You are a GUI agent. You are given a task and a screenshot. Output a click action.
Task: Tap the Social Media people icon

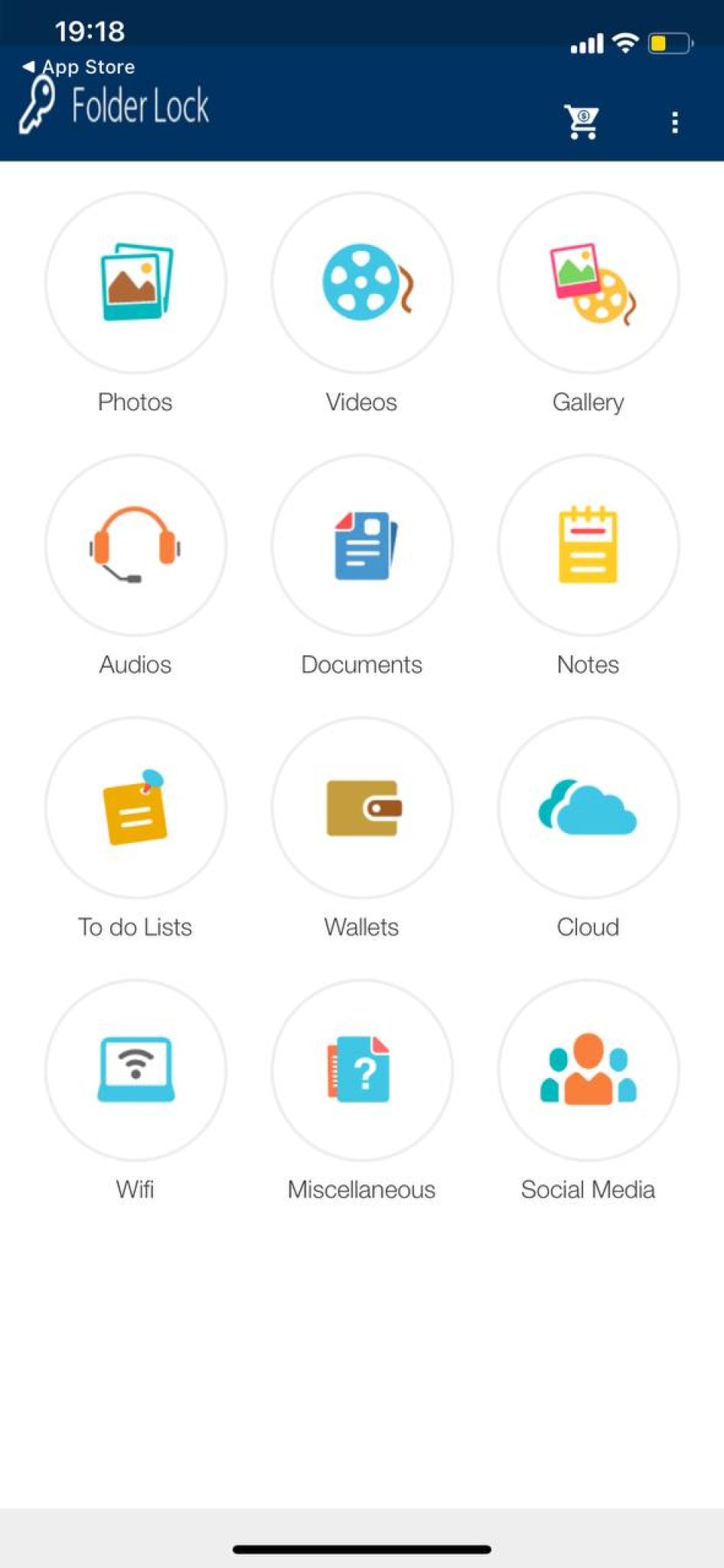(x=587, y=1070)
